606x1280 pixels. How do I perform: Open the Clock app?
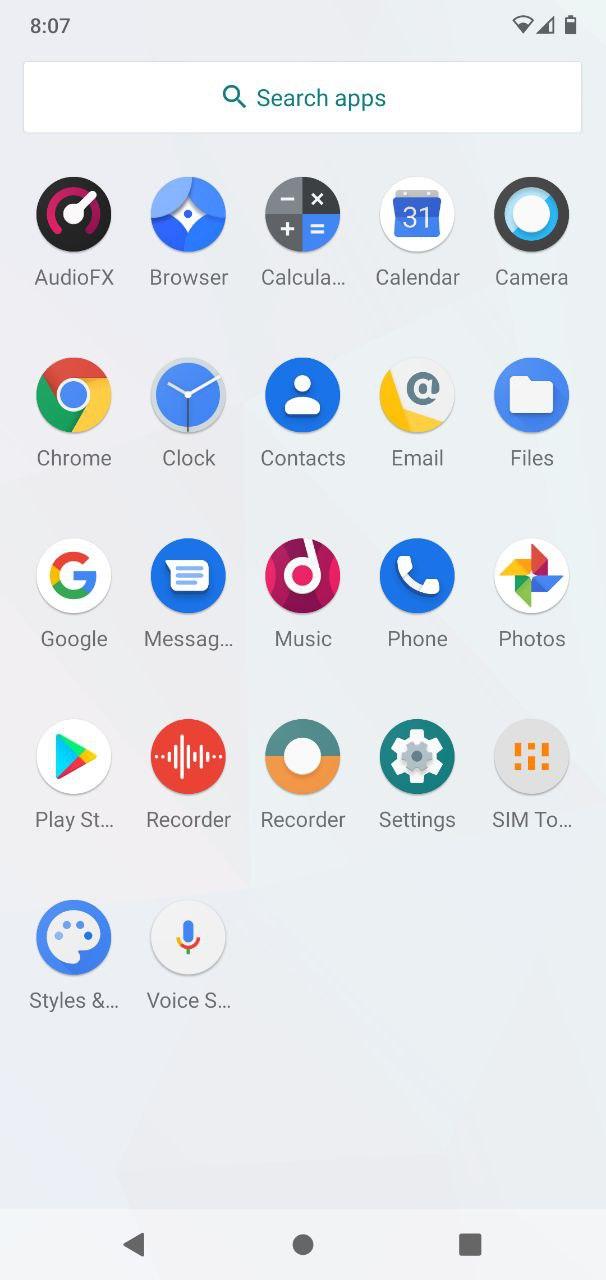188,396
